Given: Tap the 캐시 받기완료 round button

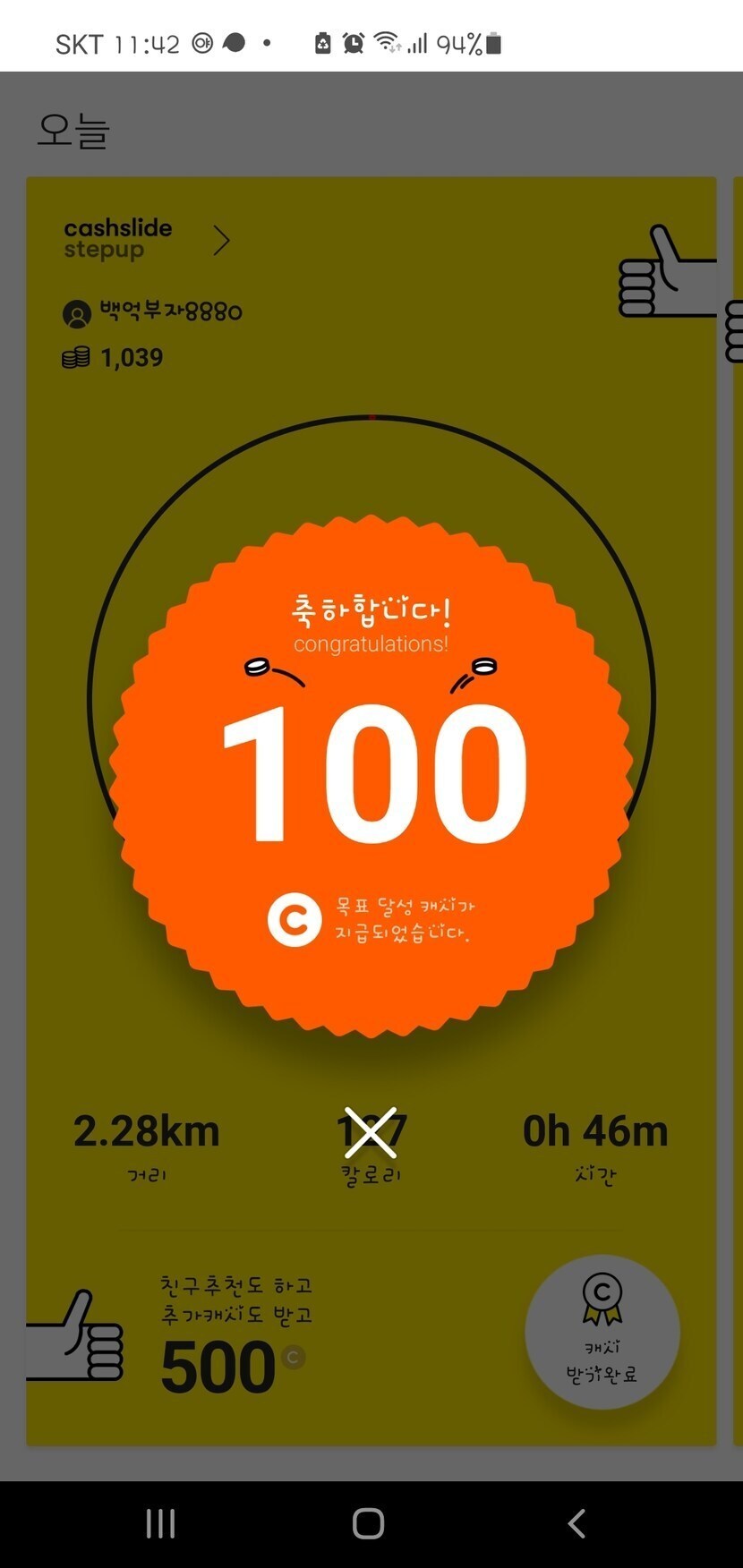Looking at the screenshot, I should [x=602, y=1333].
